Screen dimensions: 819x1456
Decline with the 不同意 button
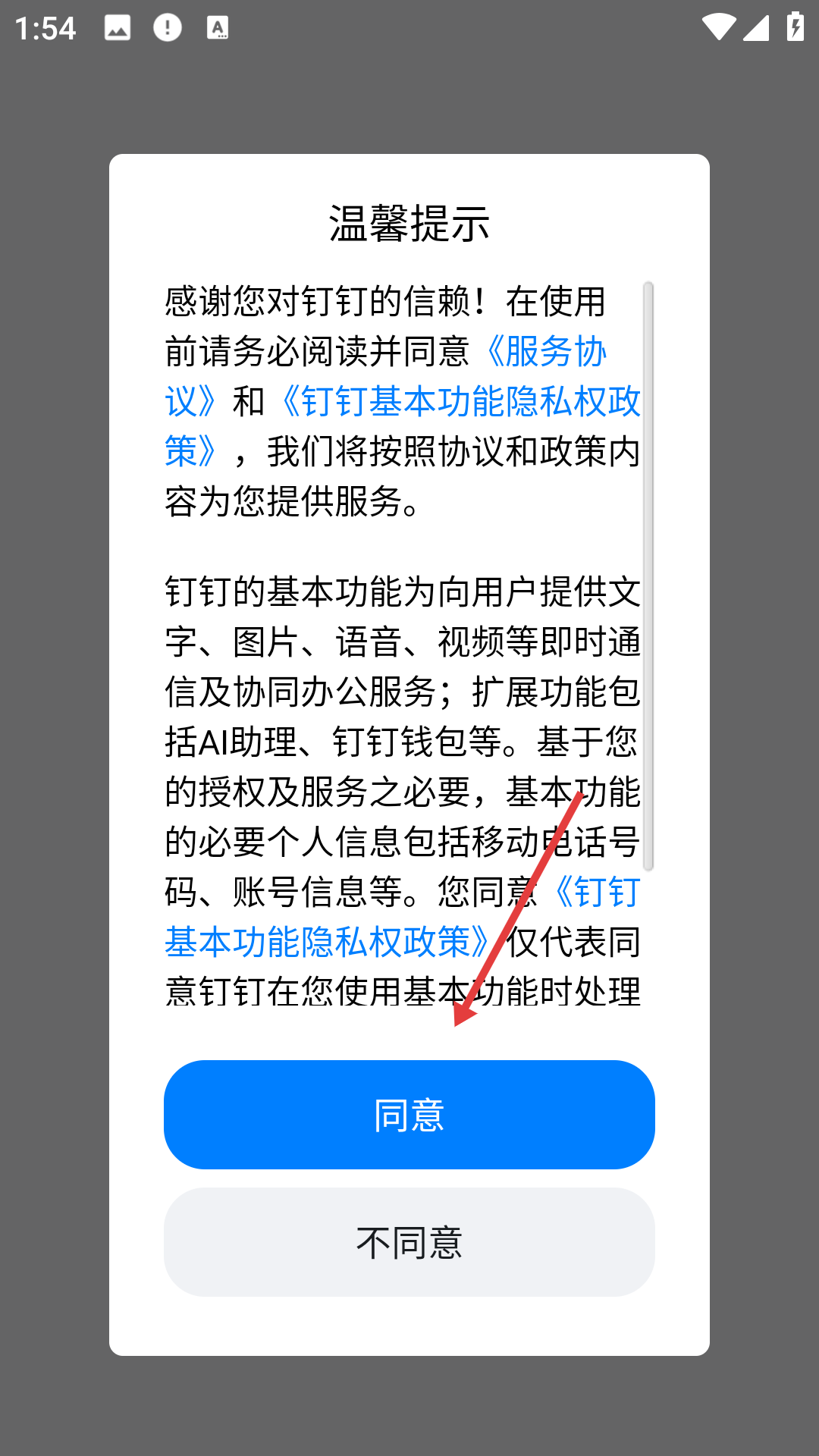409,1242
